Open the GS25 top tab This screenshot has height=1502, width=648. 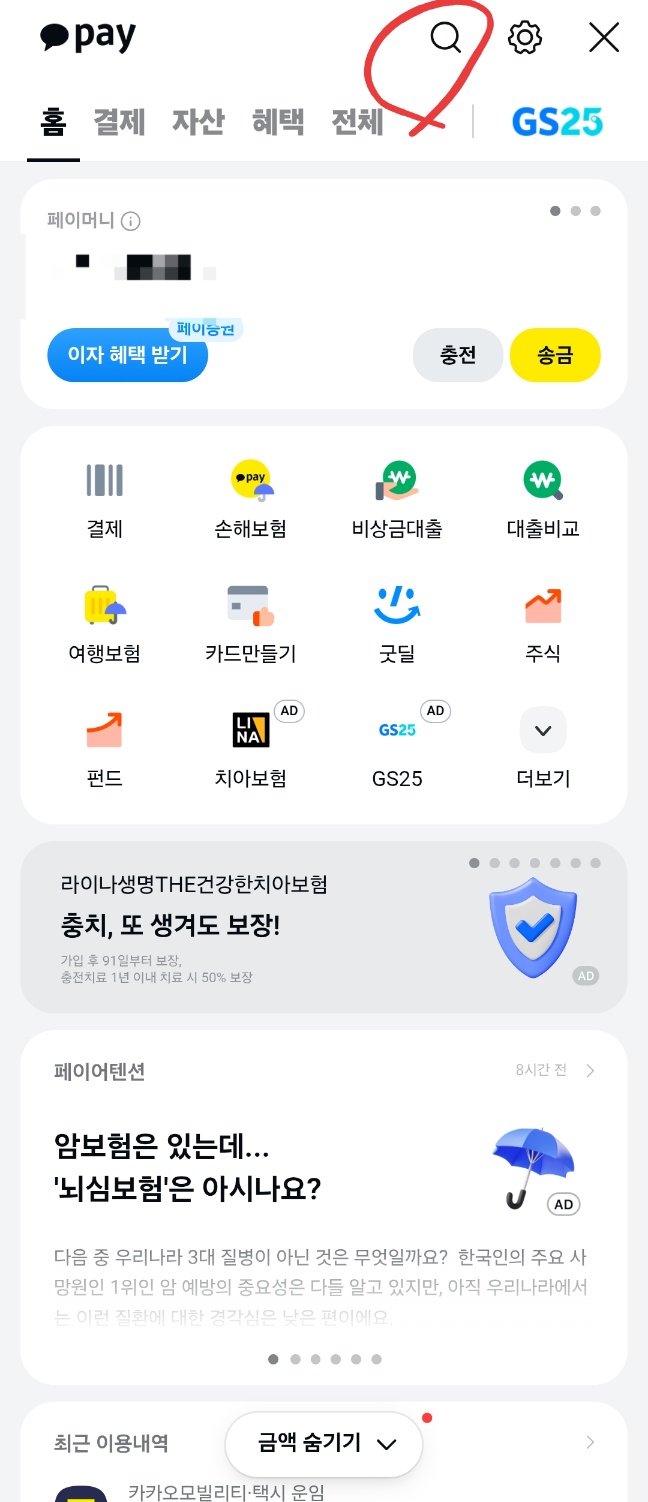click(558, 122)
